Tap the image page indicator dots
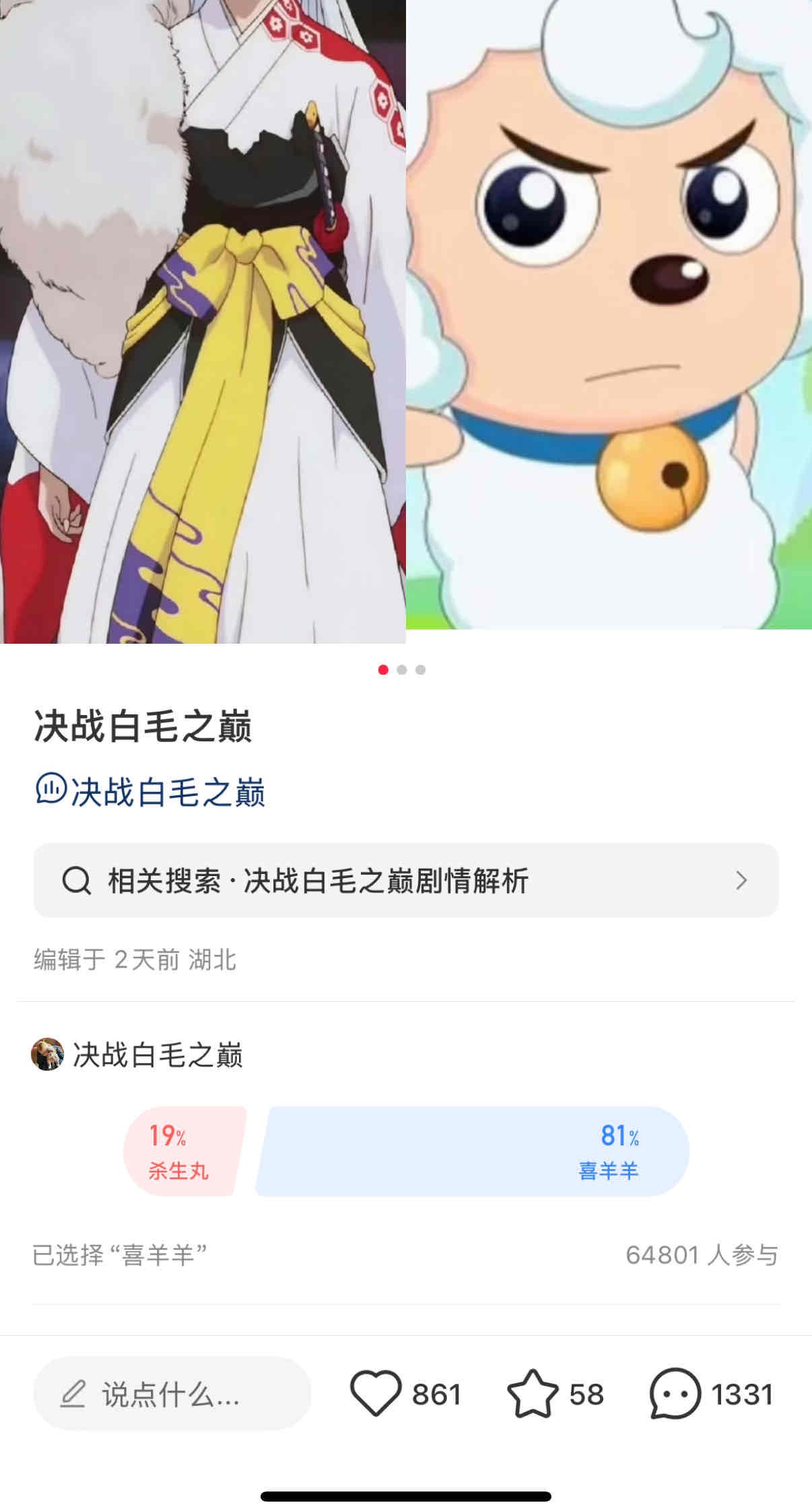Viewport: 812px width, 1507px height. [402, 669]
